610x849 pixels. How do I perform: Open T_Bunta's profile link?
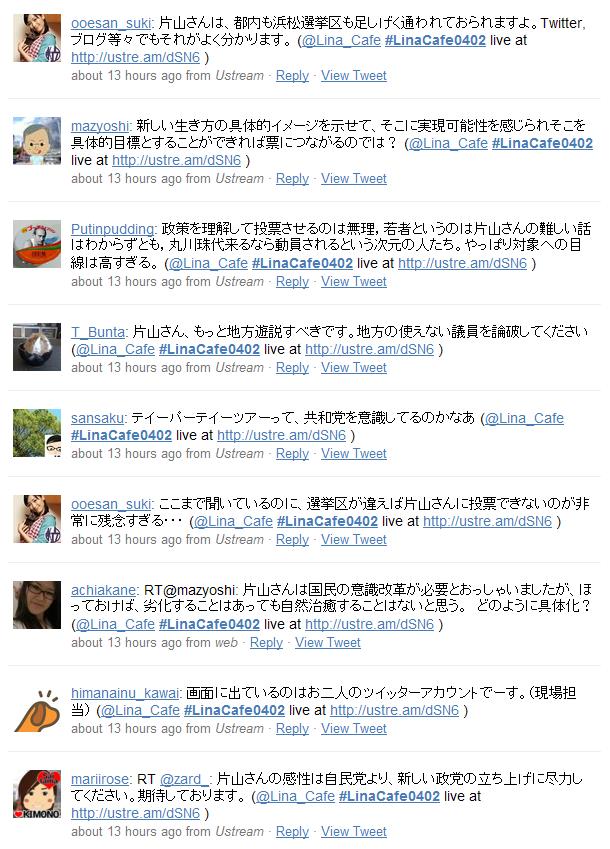[x=98, y=331]
